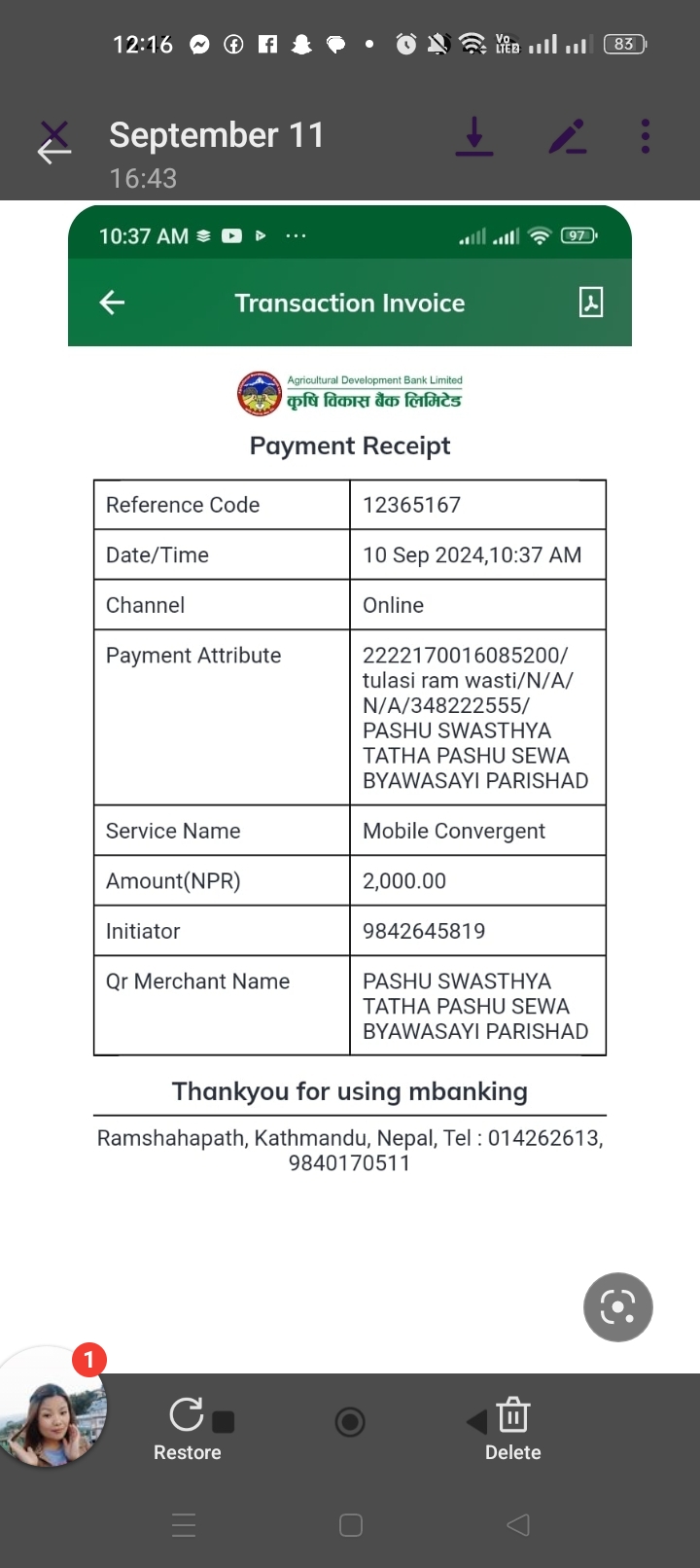Screen dimensions: 700x1568
Task: Restore this deleted photo
Action: tap(188, 1429)
